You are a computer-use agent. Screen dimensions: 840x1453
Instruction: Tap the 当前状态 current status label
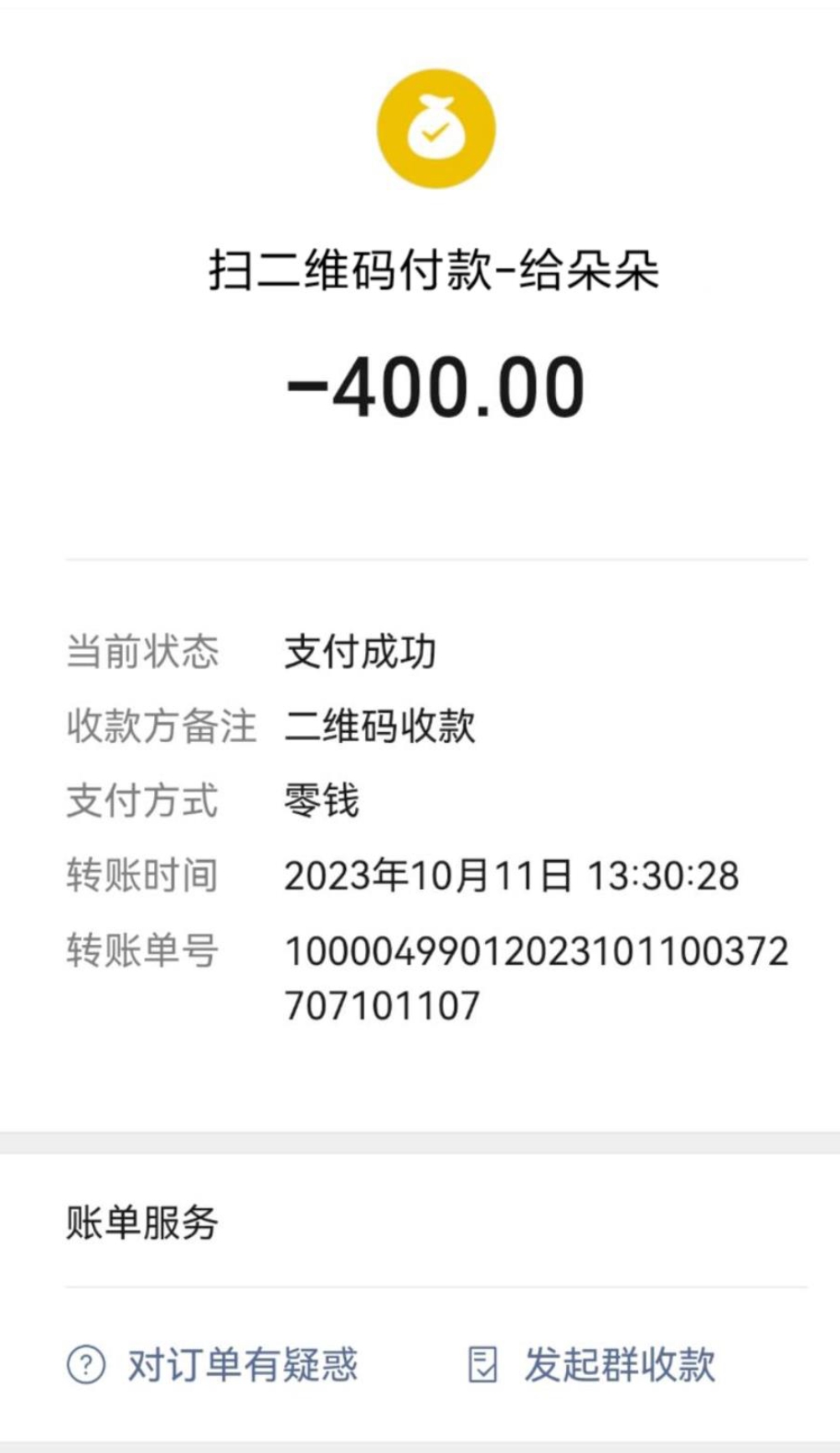tap(142, 653)
